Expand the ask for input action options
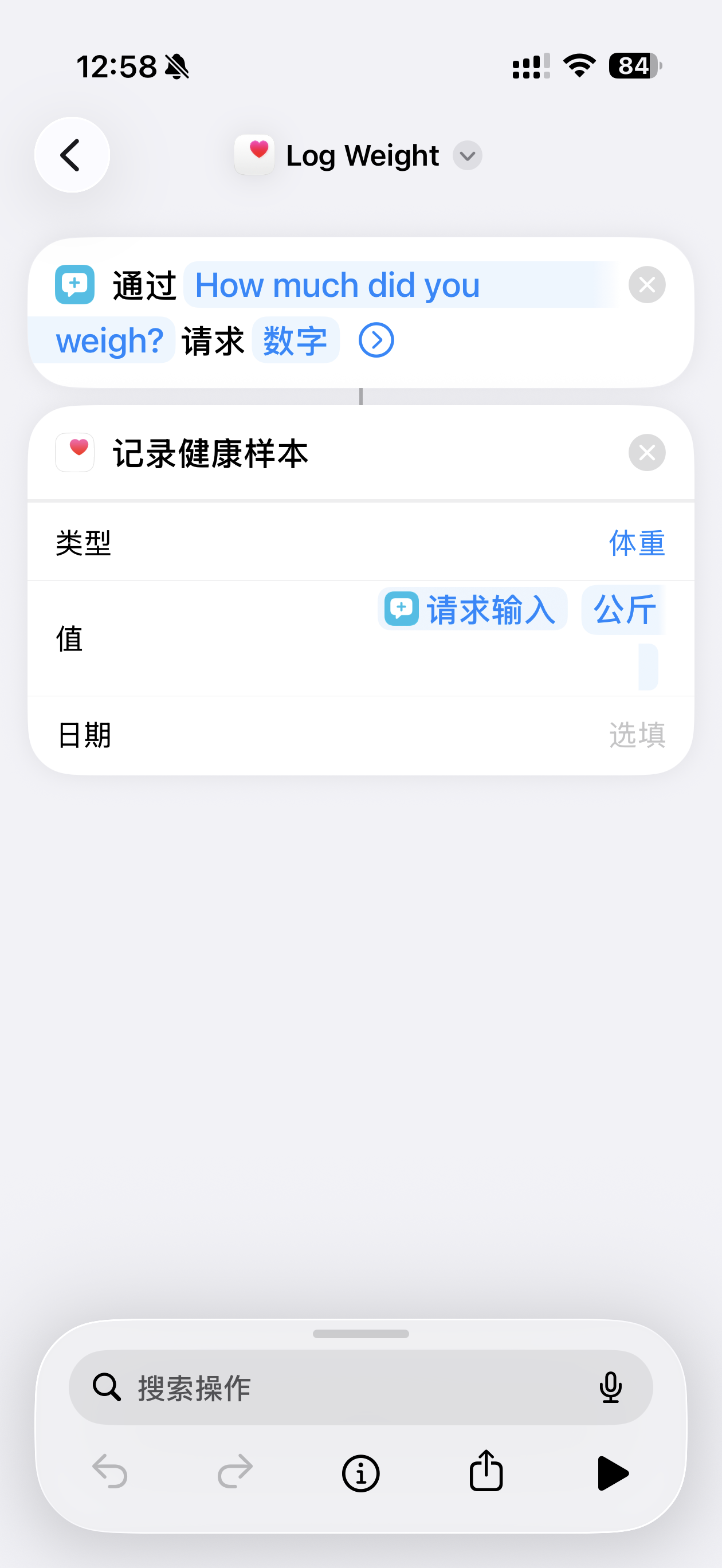The width and height of the screenshot is (722, 1568). tap(375, 341)
